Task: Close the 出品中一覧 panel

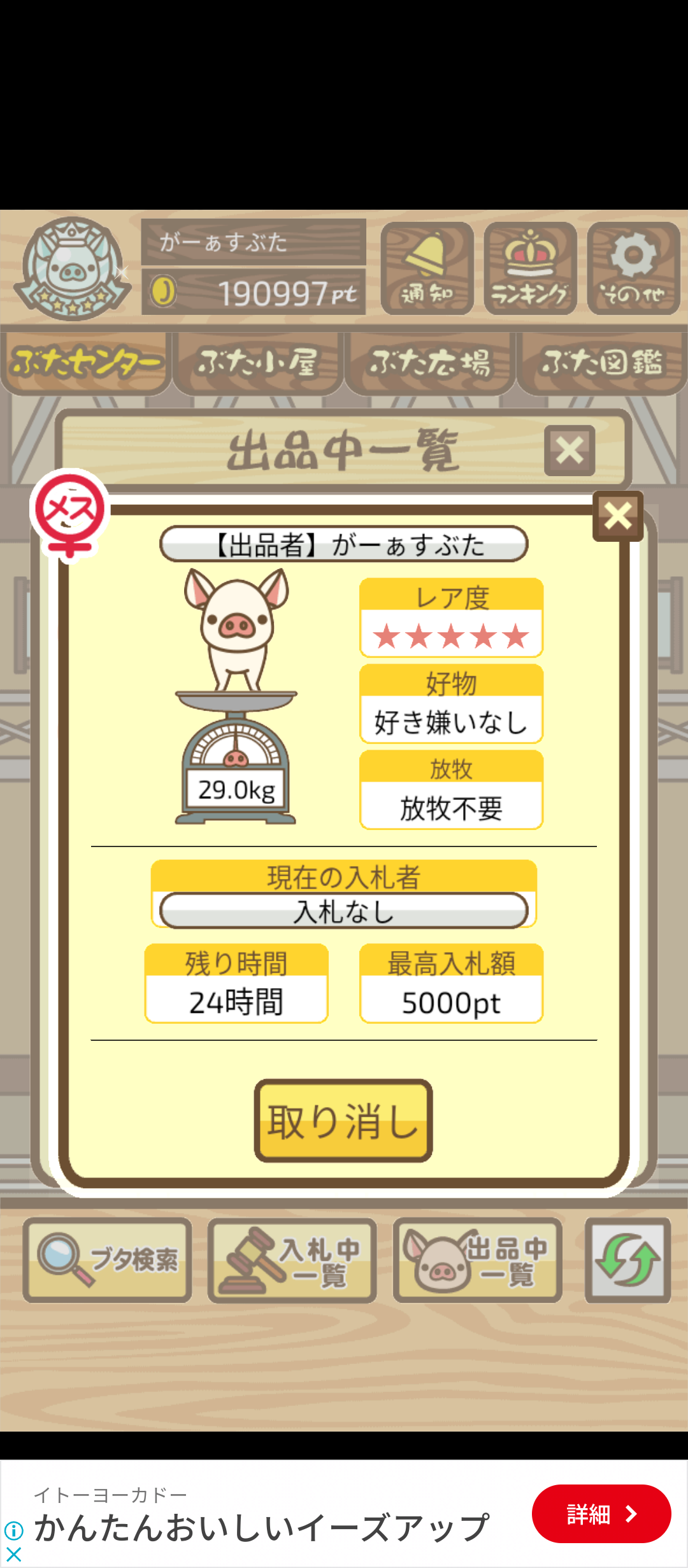Action: [570, 451]
